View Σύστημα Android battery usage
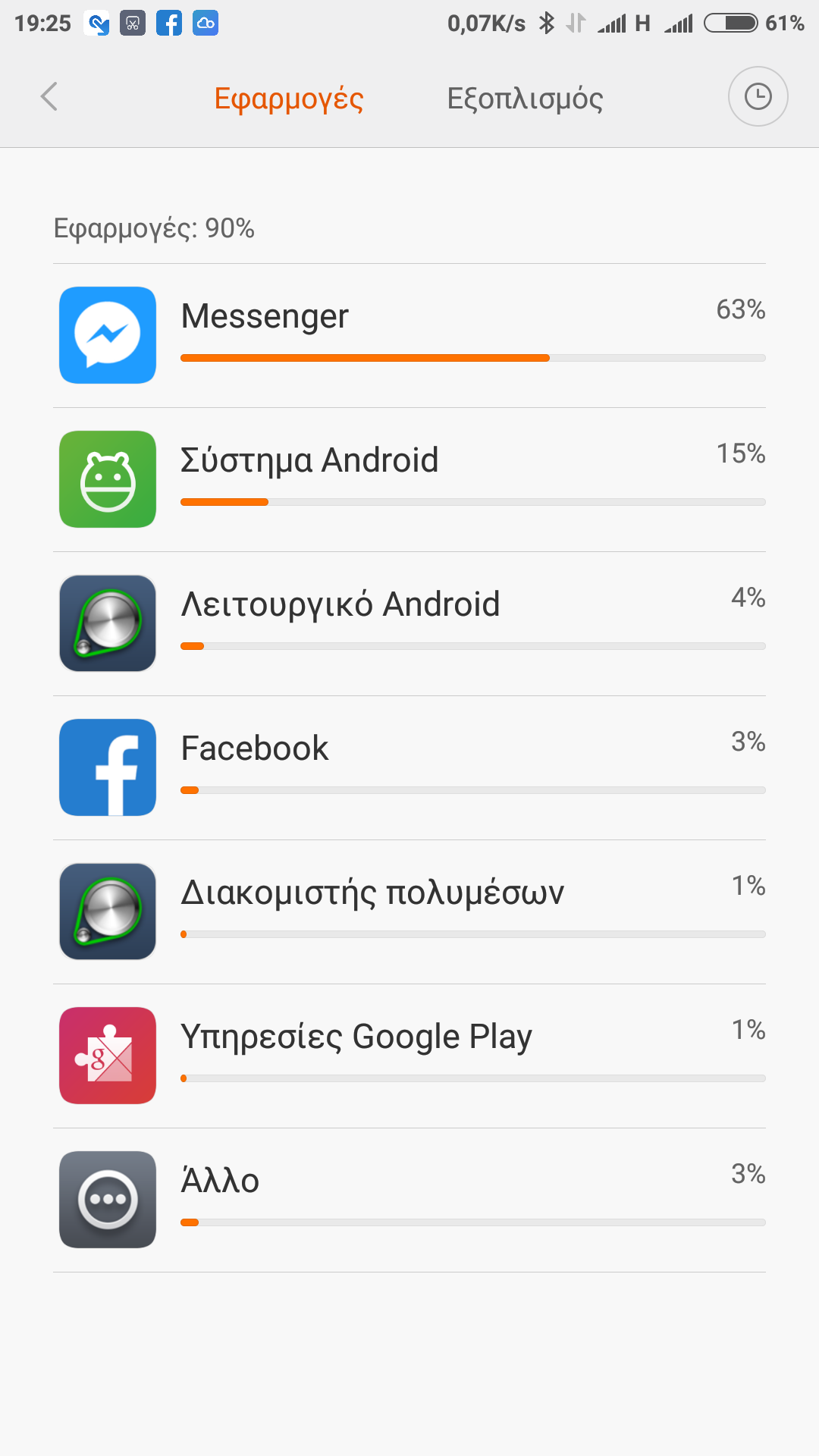The height and width of the screenshot is (1456, 819). pos(409,479)
